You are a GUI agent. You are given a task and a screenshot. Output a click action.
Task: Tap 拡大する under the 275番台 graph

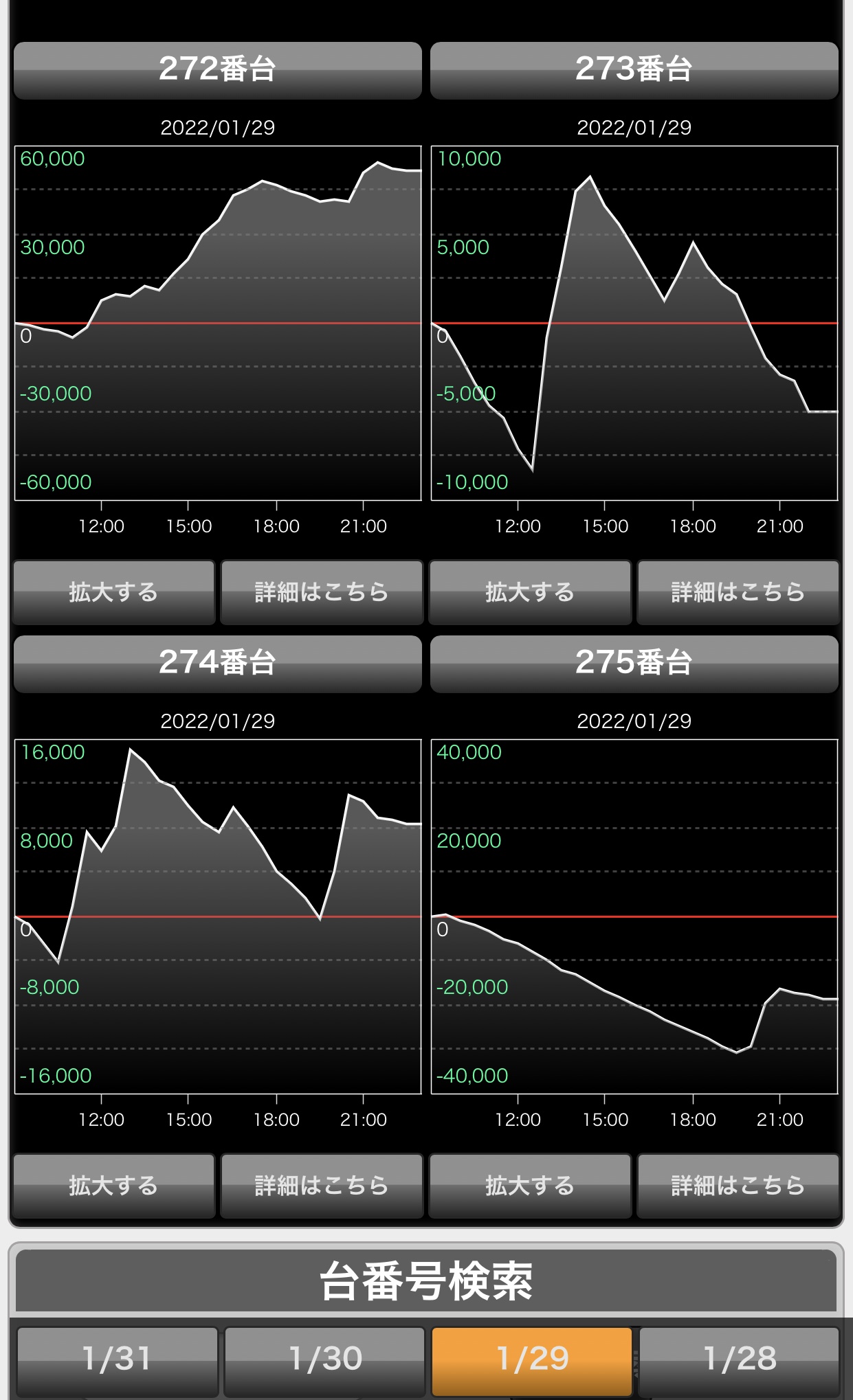(530, 1186)
